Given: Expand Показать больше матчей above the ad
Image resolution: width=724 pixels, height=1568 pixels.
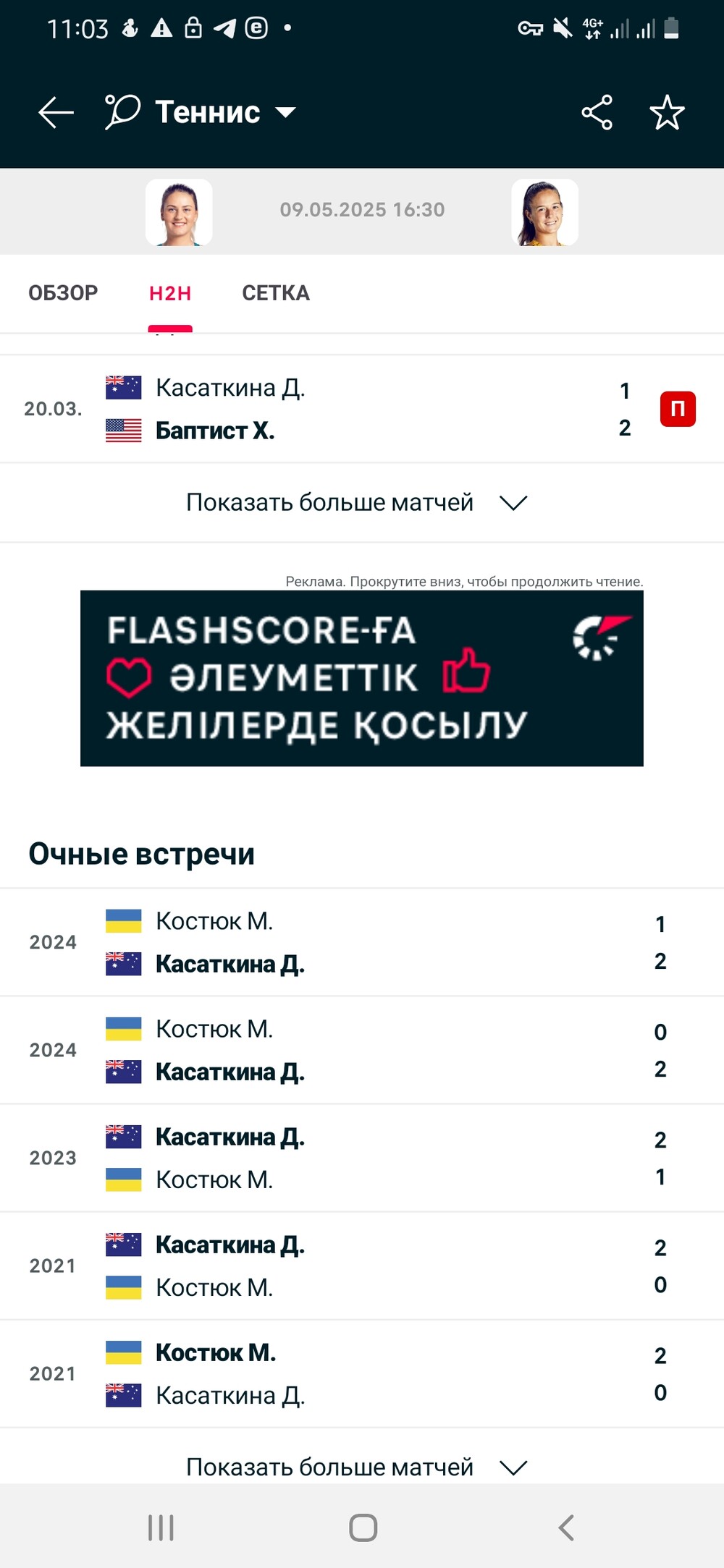Looking at the screenshot, I should (357, 502).
